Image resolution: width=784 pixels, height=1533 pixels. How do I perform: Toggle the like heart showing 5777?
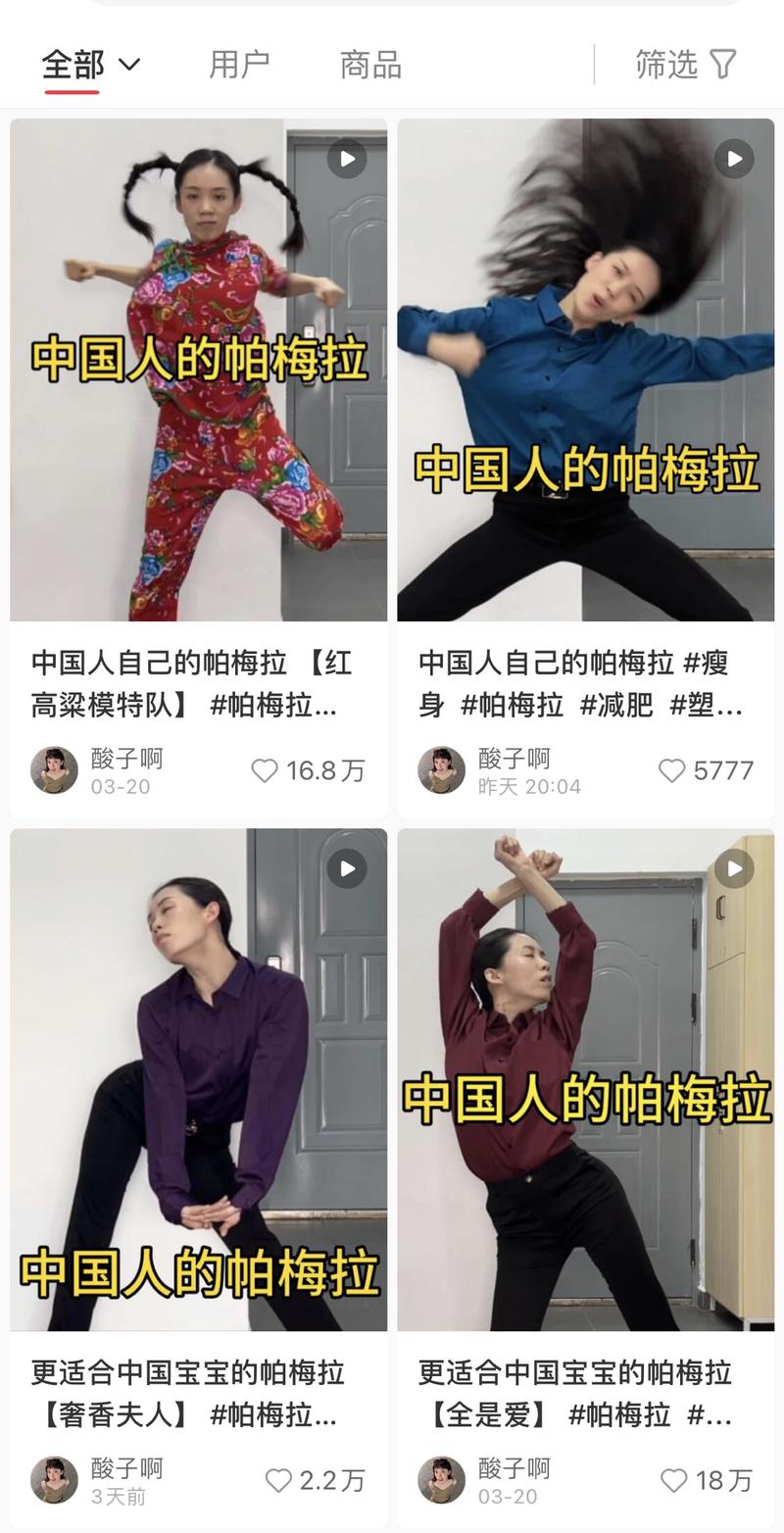pyautogui.click(x=672, y=771)
